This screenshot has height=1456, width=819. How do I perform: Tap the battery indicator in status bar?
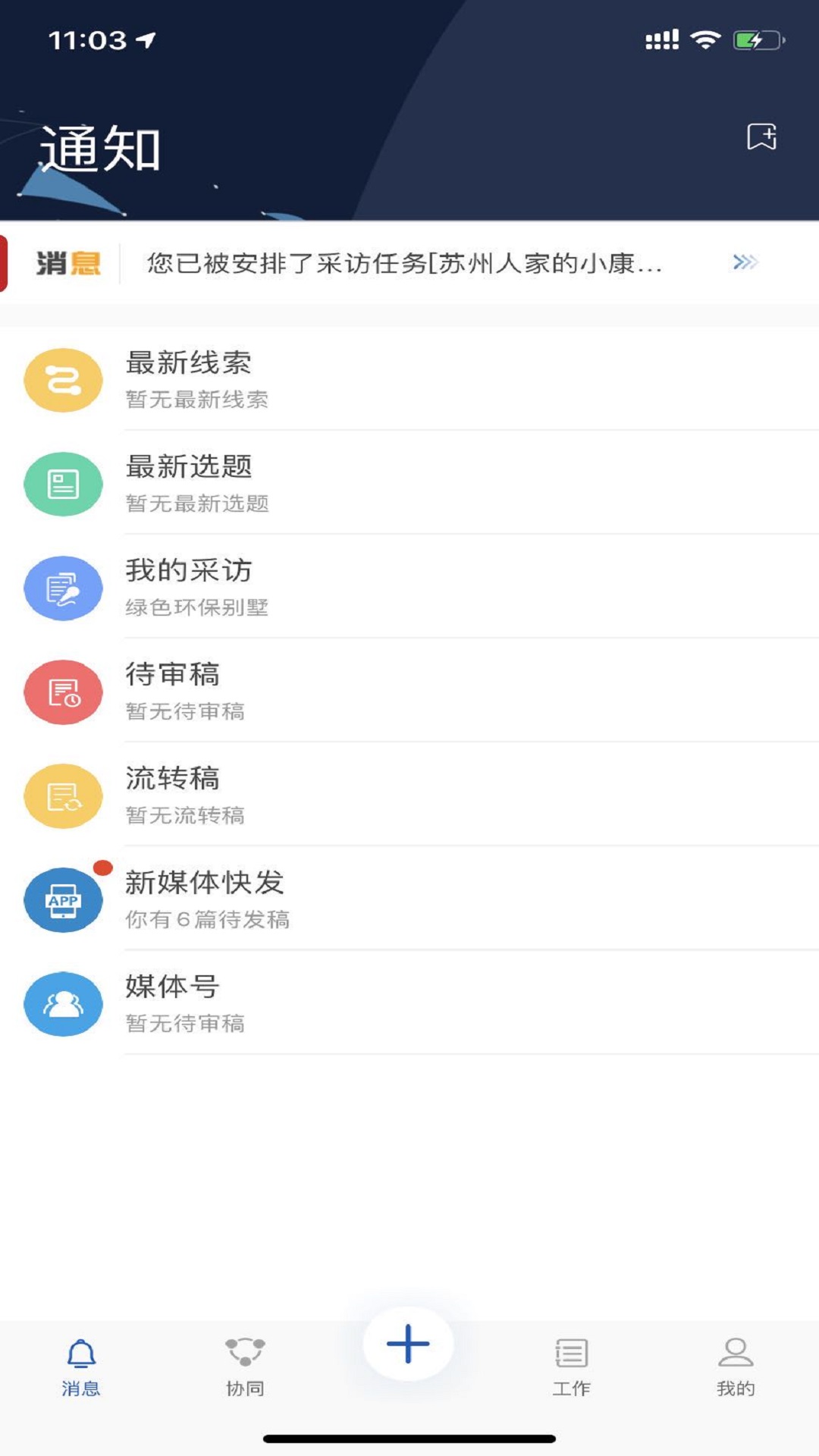point(752,40)
